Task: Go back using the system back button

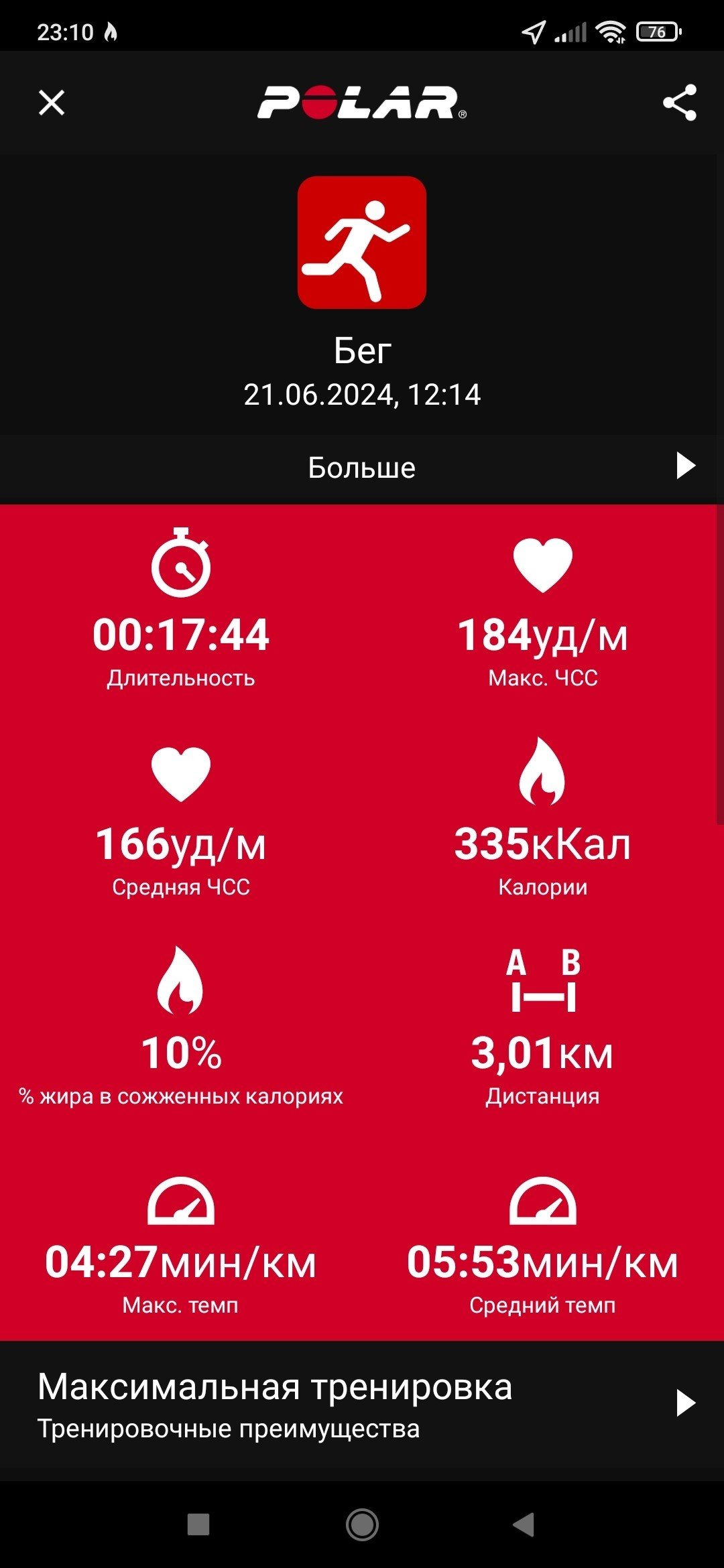Action: coord(524,1524)
